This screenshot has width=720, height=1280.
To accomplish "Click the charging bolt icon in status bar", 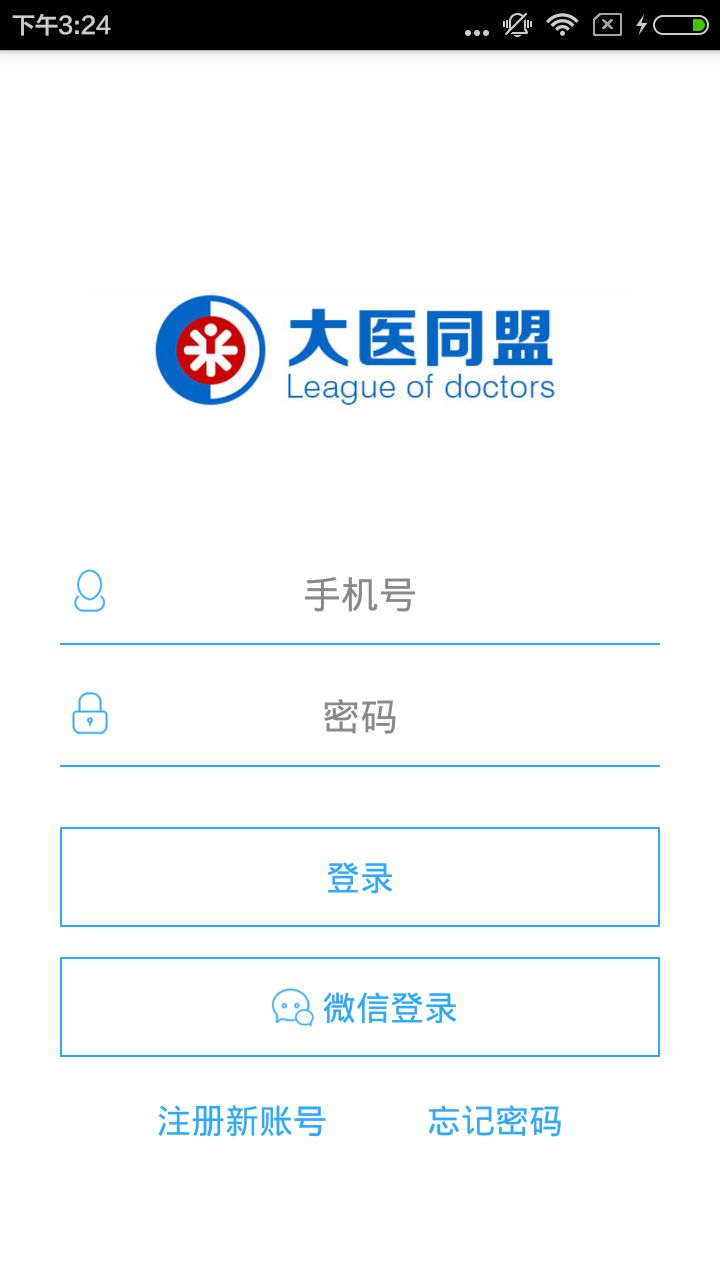I will click(641, 26).
